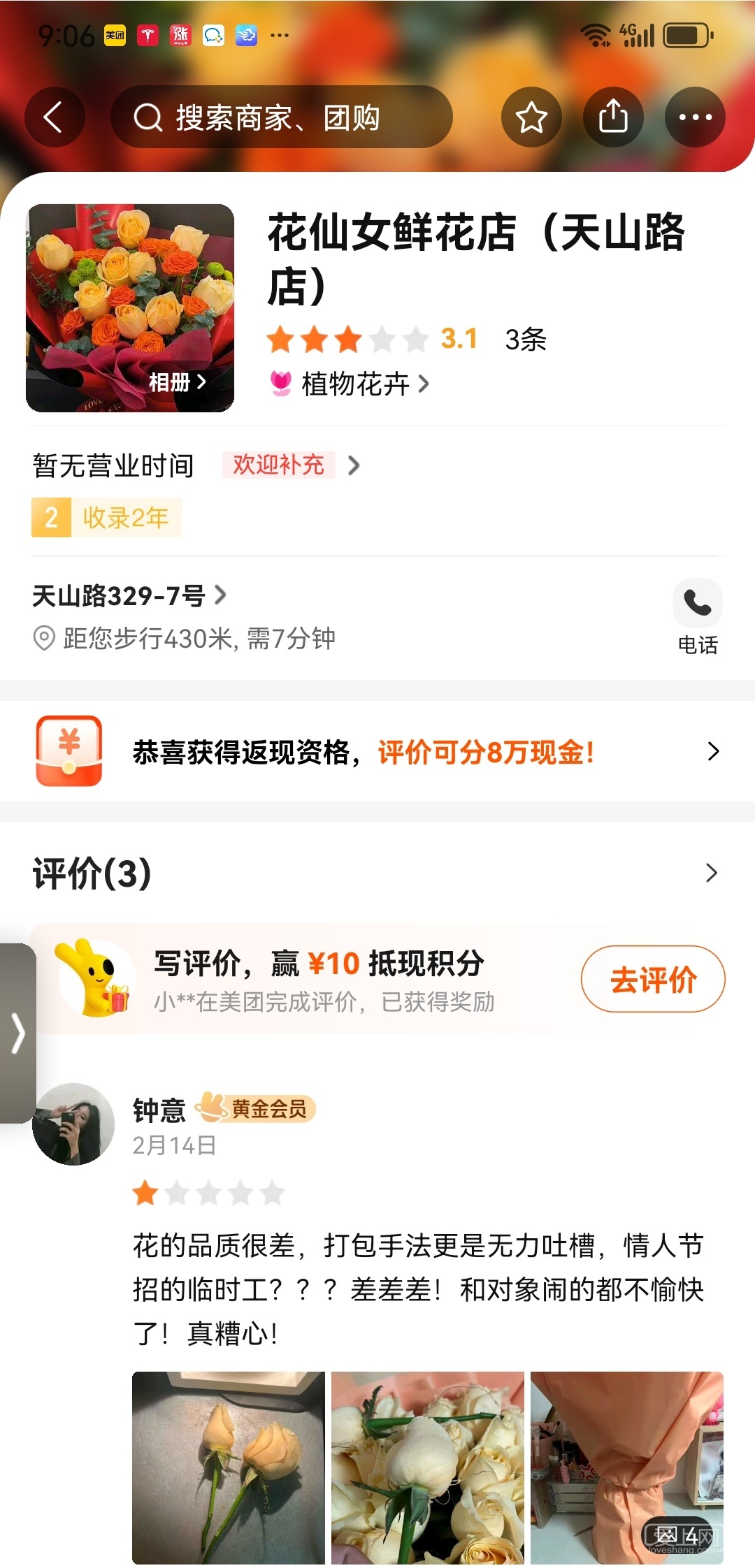Open the second review photo of bouquet
Viewport: 755px width, 1568px height.
[428, 1467]
